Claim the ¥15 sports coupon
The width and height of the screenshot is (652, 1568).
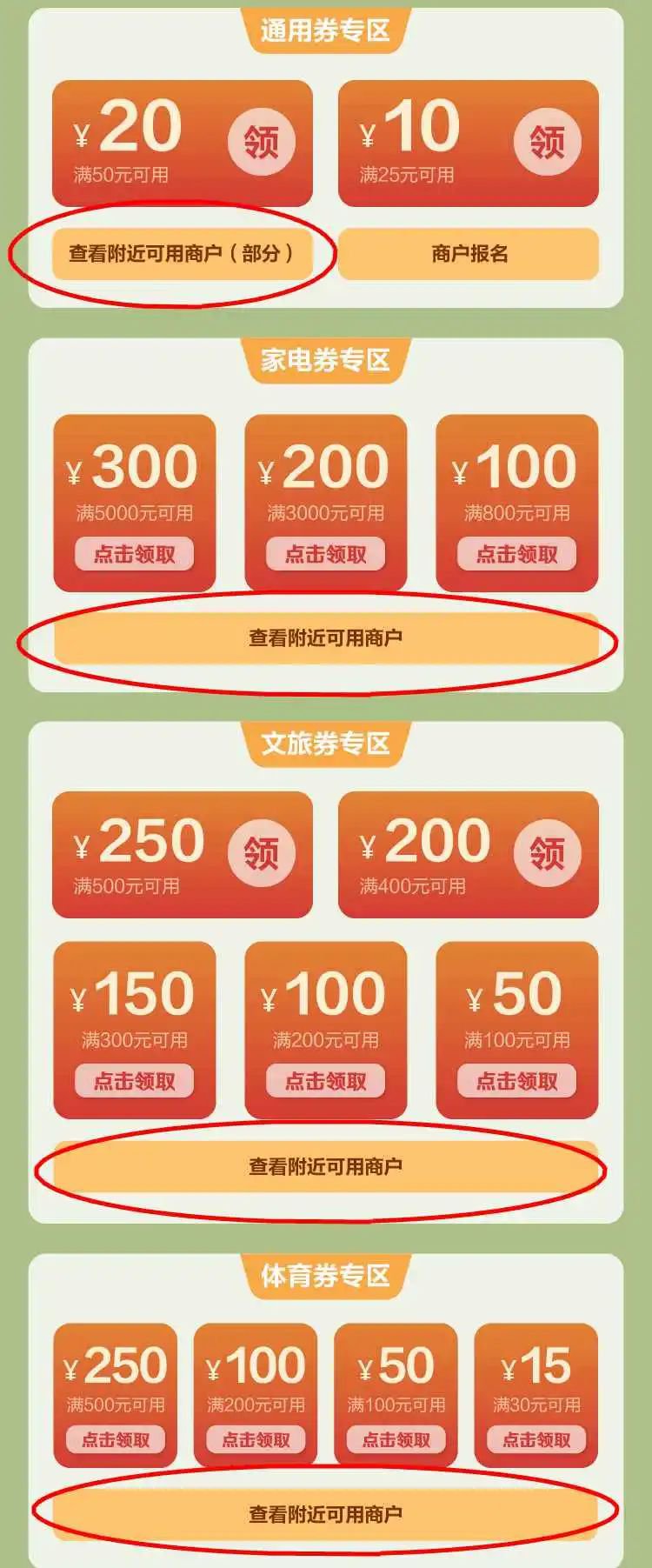[536, 1439]
